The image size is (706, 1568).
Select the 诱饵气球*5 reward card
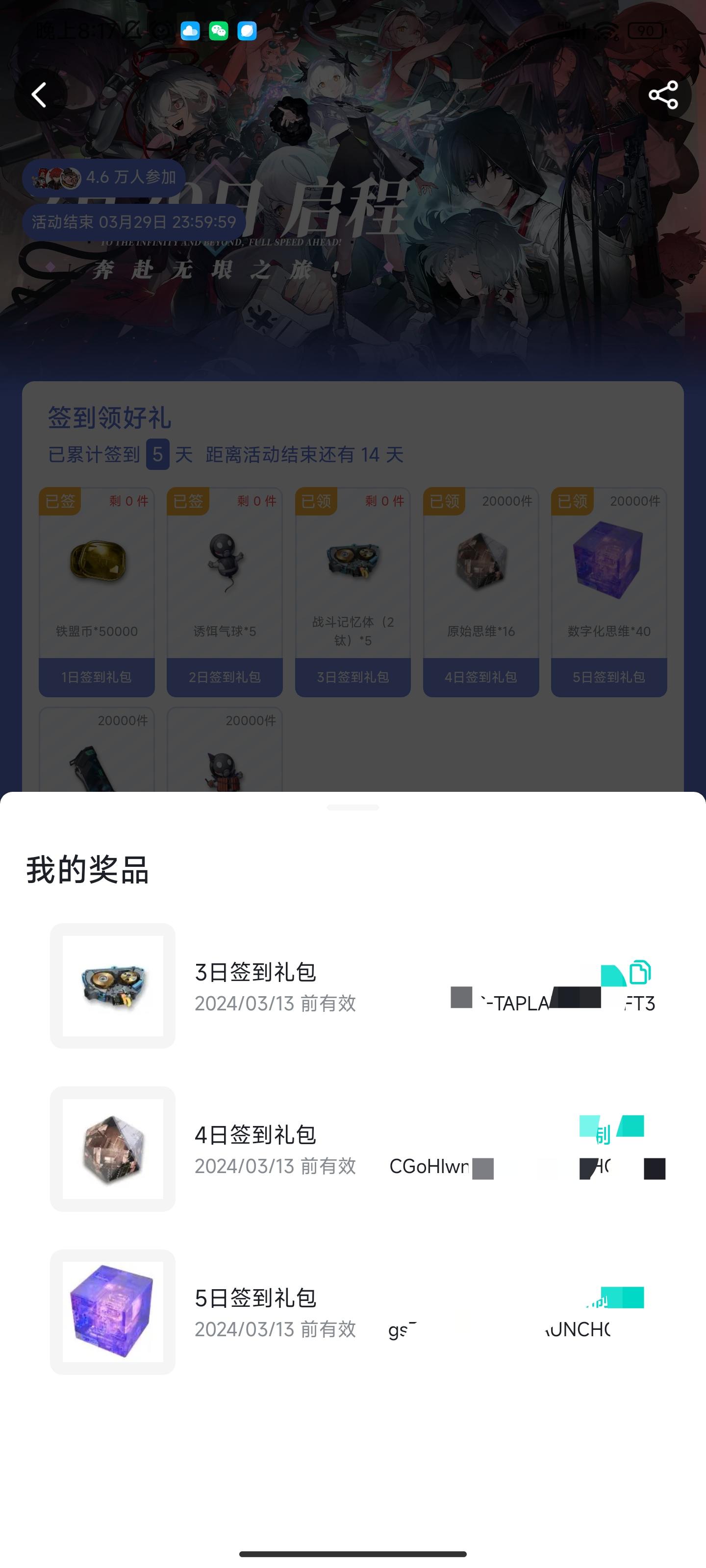tap(224, 588)
